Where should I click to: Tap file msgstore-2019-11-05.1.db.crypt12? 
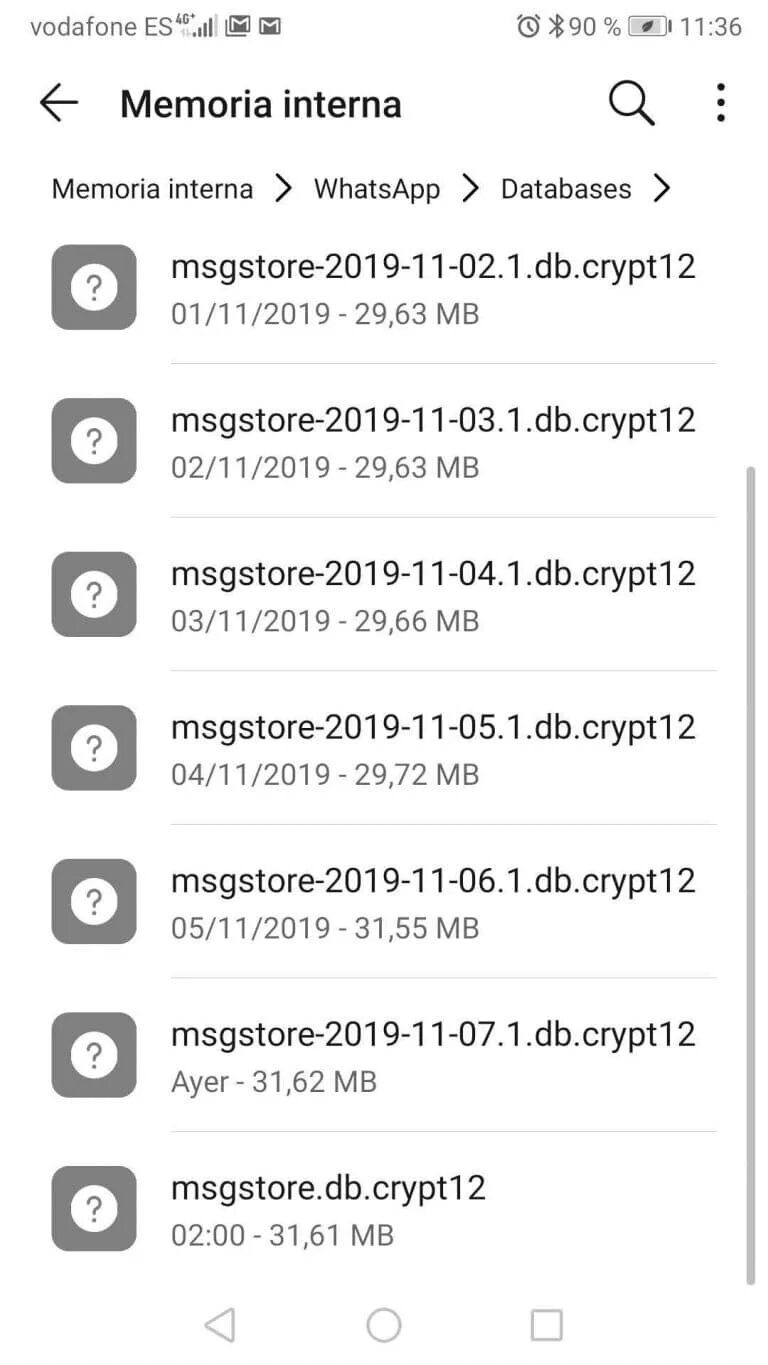[432, 748]
